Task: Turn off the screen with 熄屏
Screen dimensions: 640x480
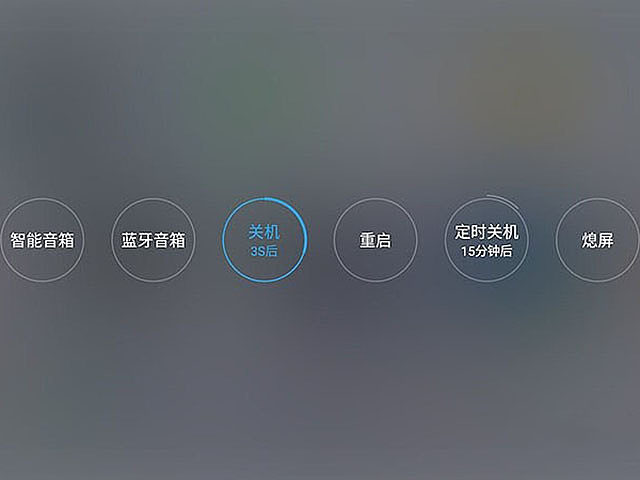Action: pos(597,240)
